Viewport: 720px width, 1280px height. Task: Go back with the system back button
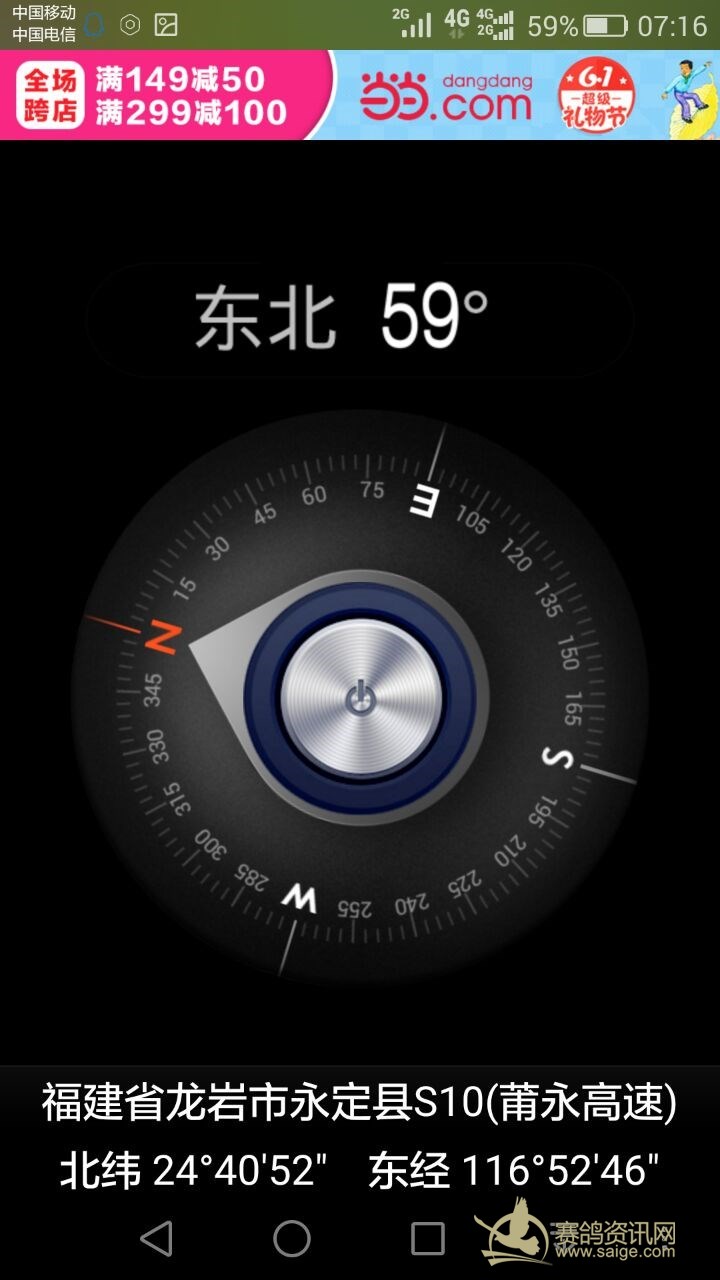(157, 1238)
